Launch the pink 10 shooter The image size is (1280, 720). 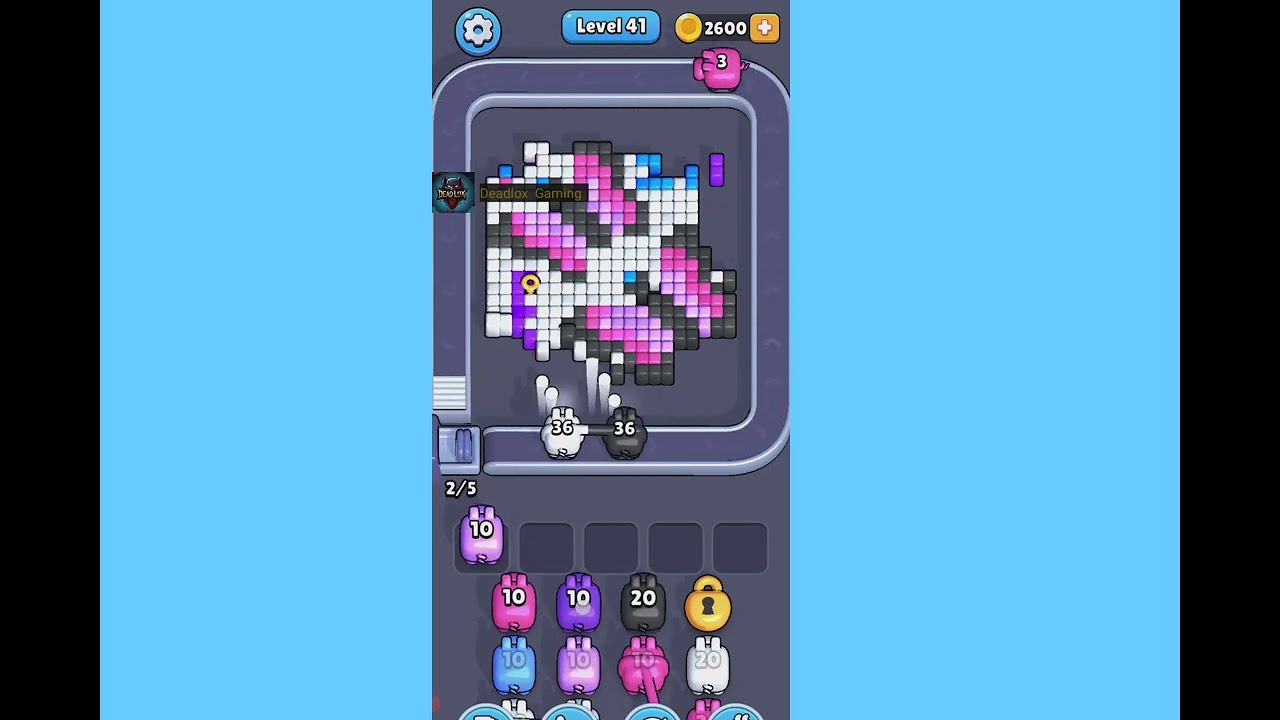click(514, 603)
